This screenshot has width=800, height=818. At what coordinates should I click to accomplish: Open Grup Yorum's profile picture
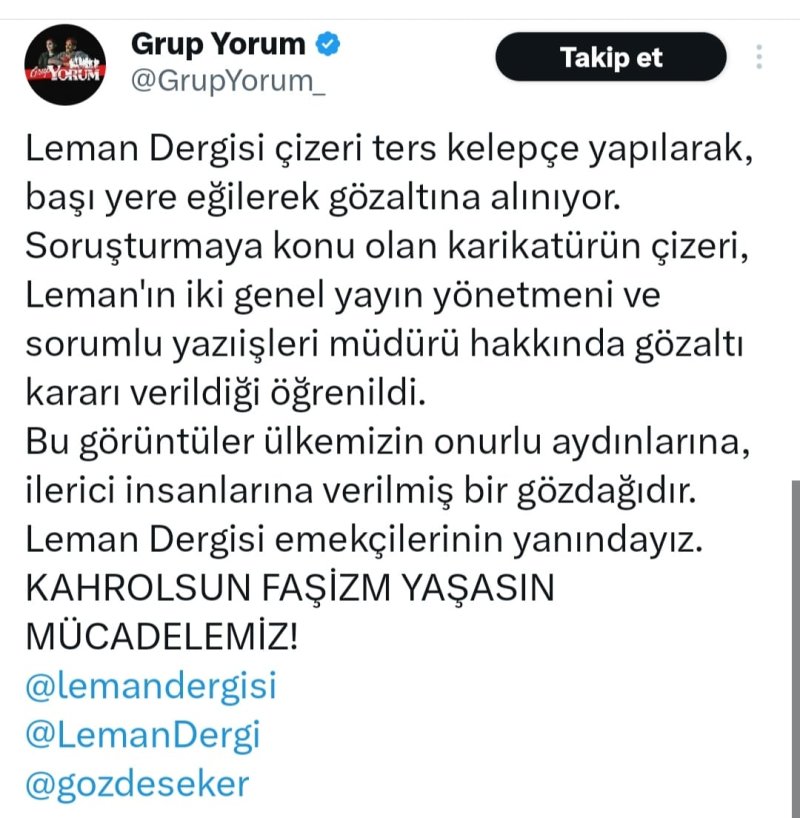click(x=65, y=65)
